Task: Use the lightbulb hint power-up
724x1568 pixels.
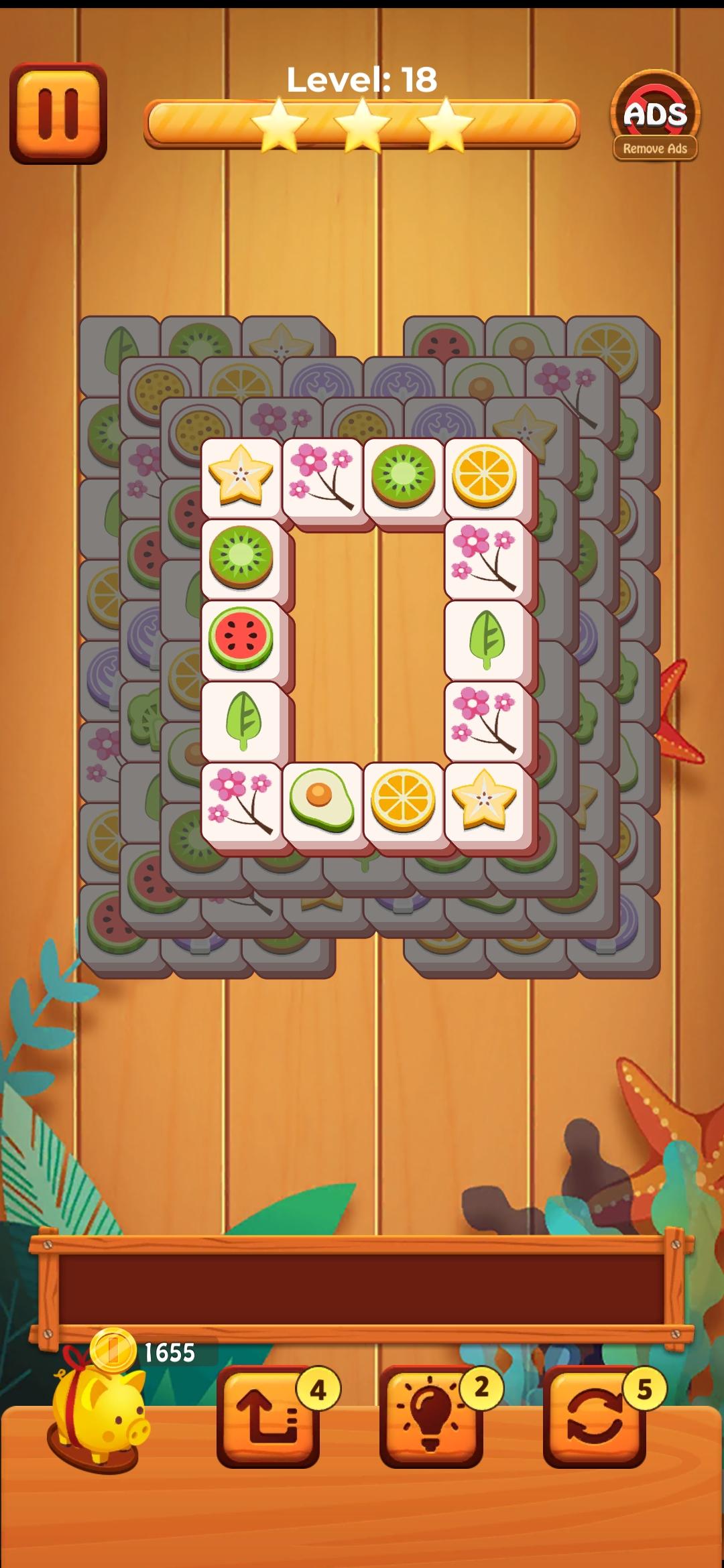Action: (431, 1416)
